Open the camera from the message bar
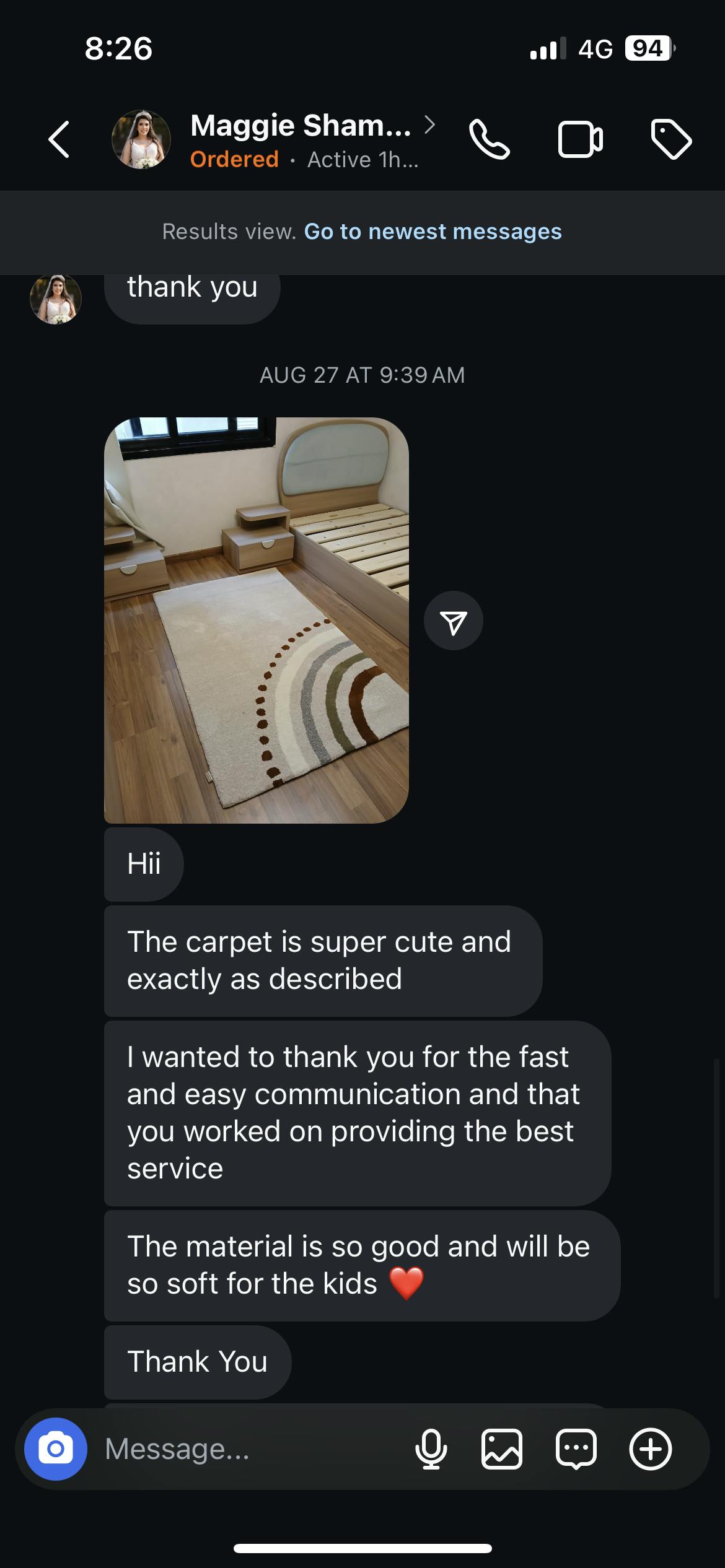 (56, 1449)
